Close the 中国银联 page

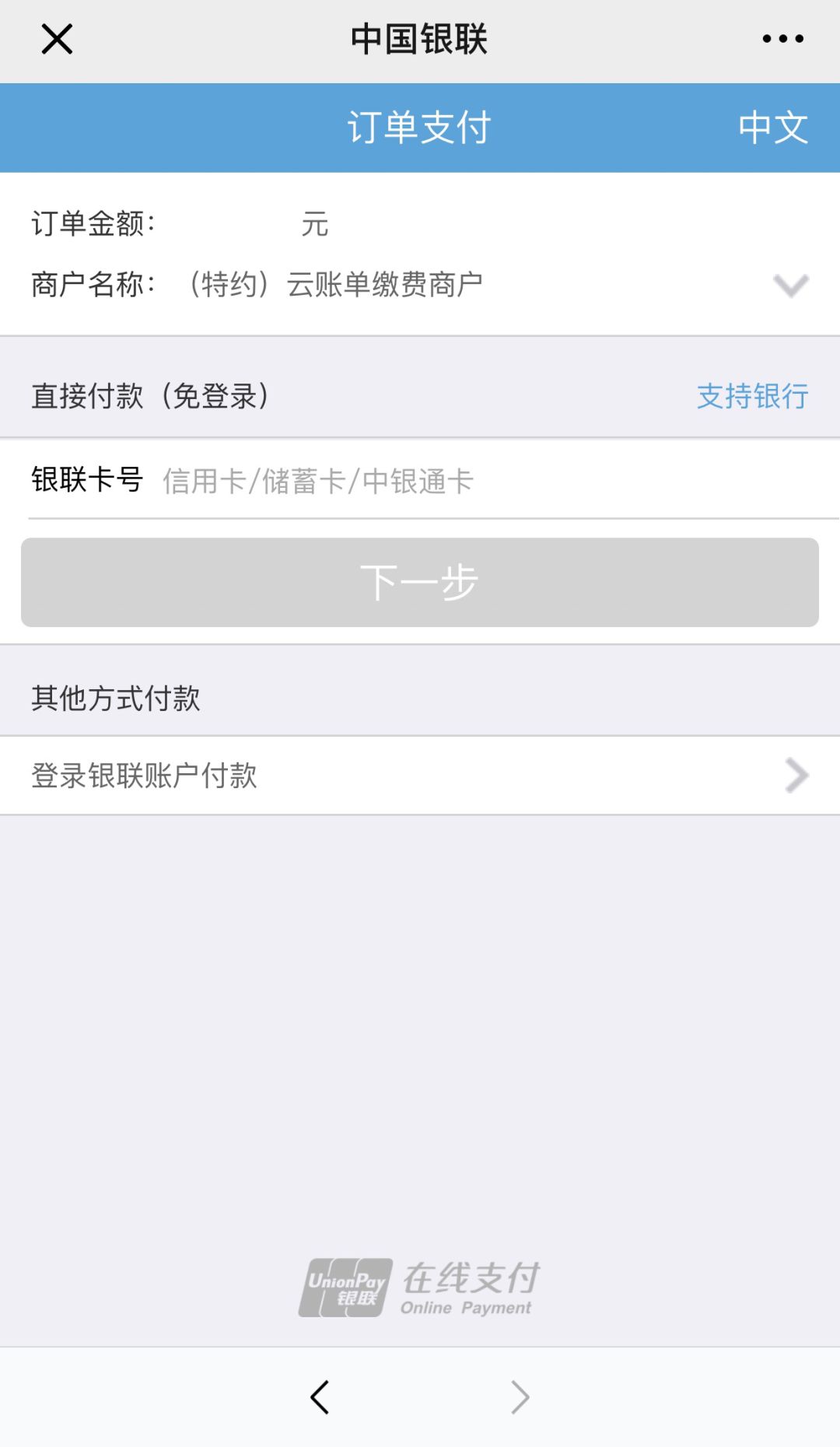click(x=57, y=39)
